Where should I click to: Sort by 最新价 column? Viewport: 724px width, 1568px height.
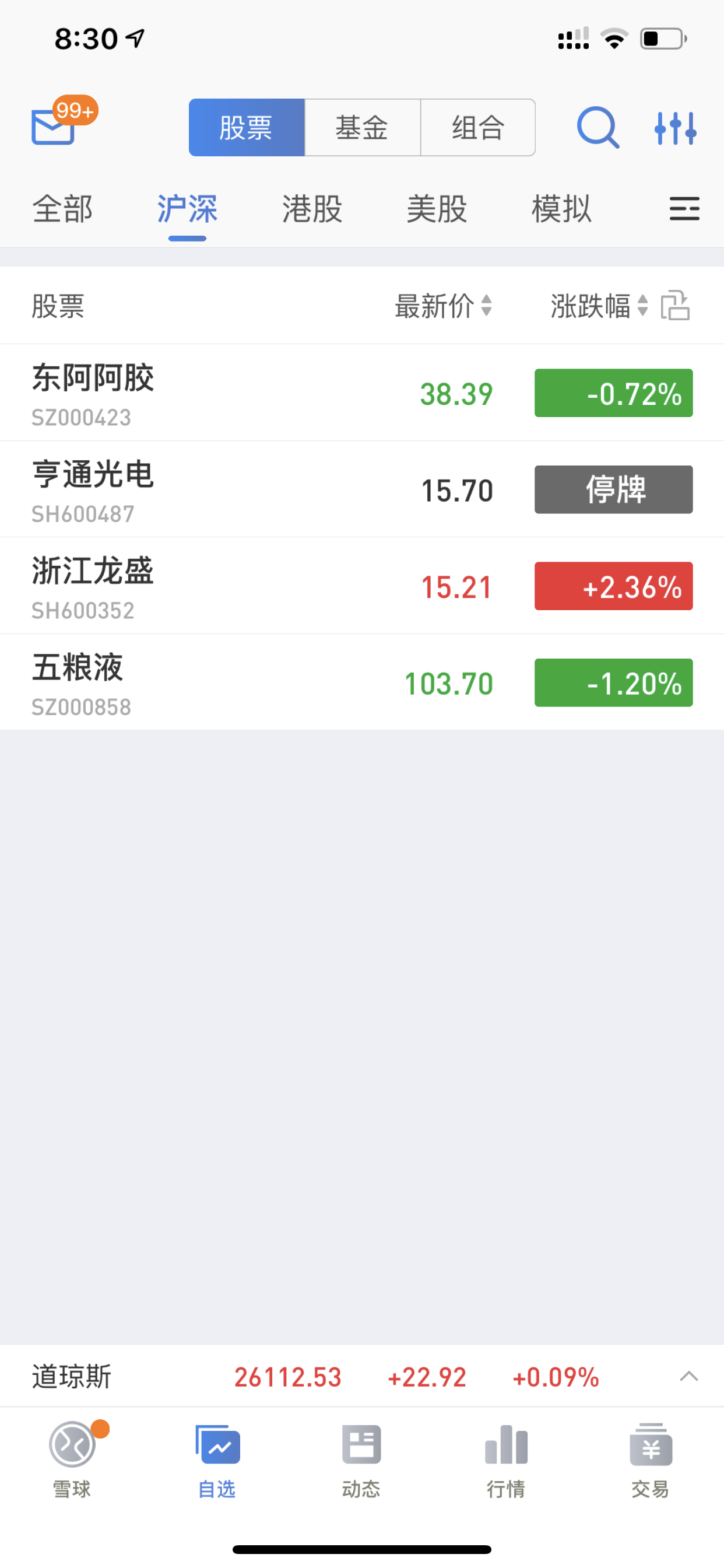443,306
